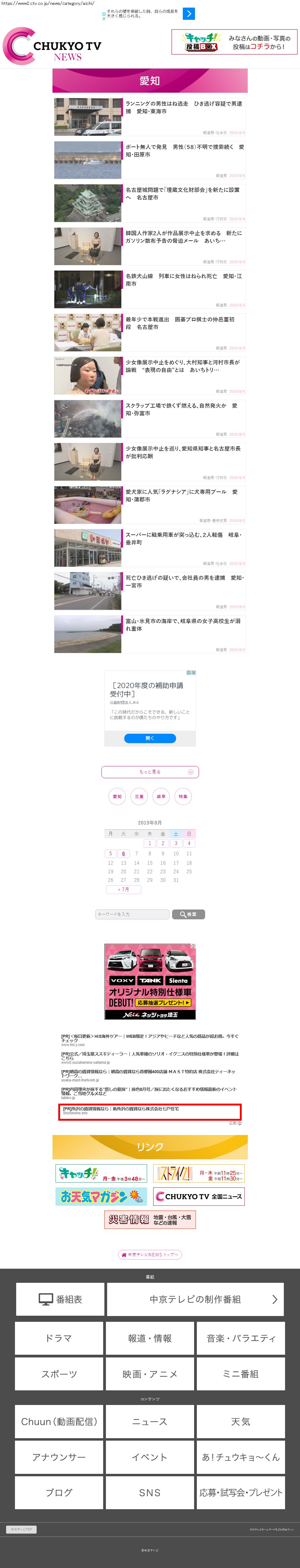Open the 名鉄犬山線 train accident article

tap(150, 290)
